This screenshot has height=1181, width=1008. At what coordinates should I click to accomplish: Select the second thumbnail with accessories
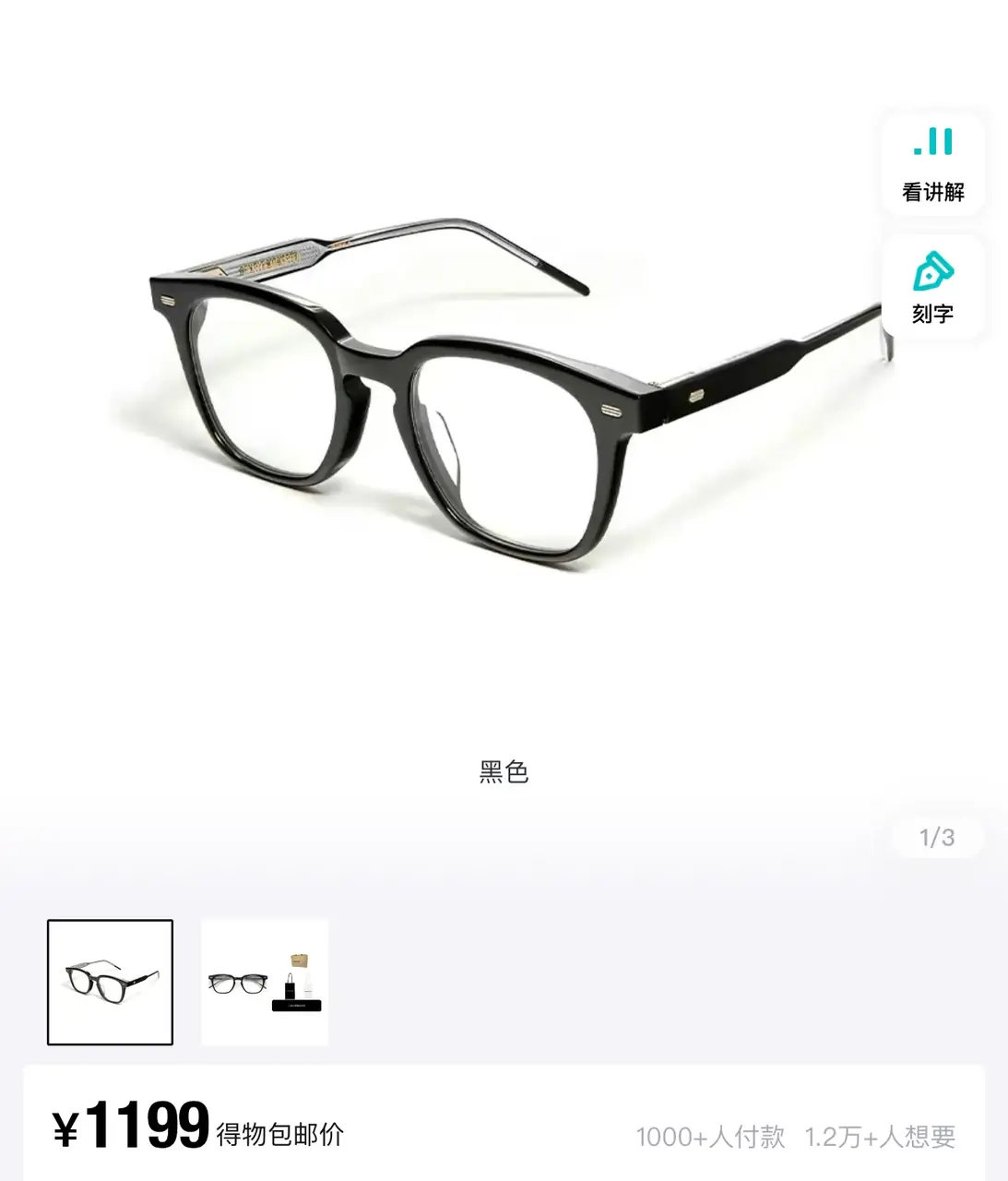pos(265,982)
